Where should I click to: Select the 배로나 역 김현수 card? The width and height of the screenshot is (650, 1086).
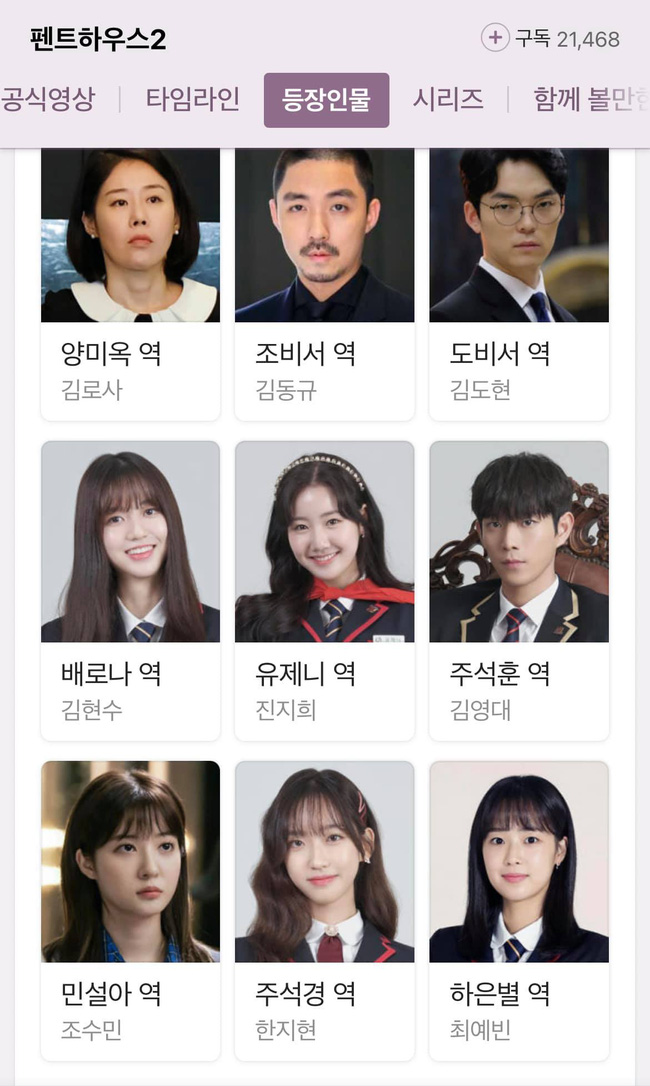pos(130,590)
